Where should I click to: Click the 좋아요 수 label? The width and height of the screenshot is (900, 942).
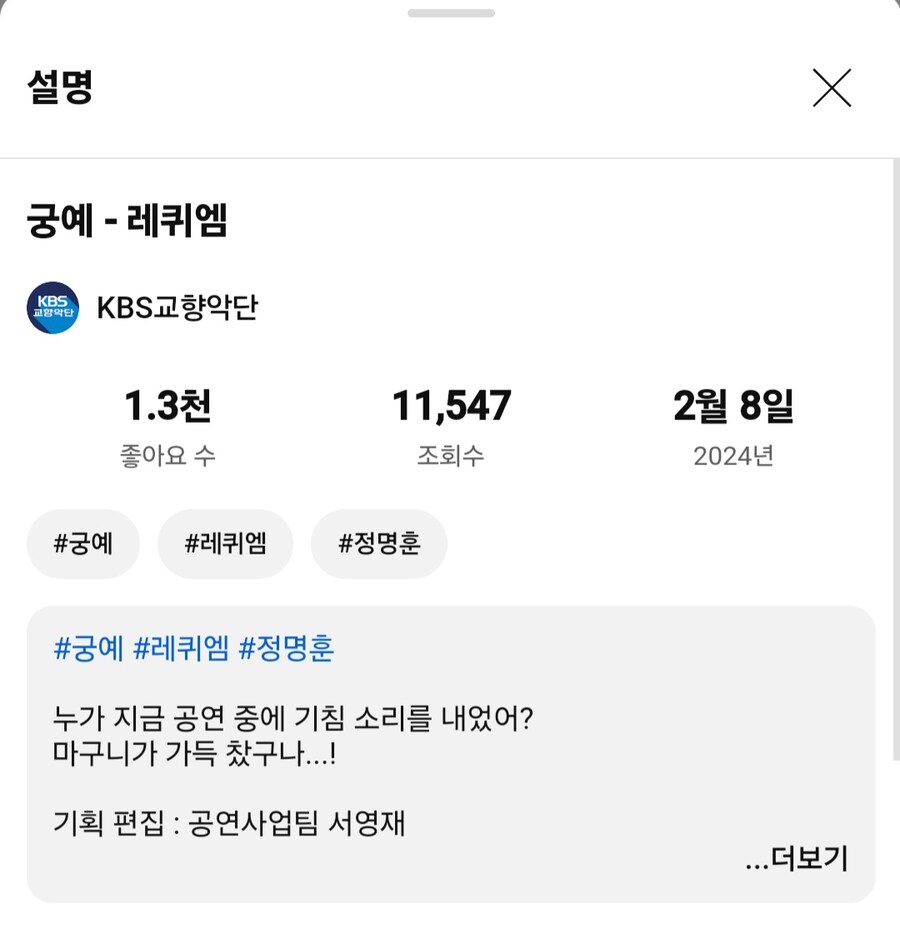click(x=168, y=455)
